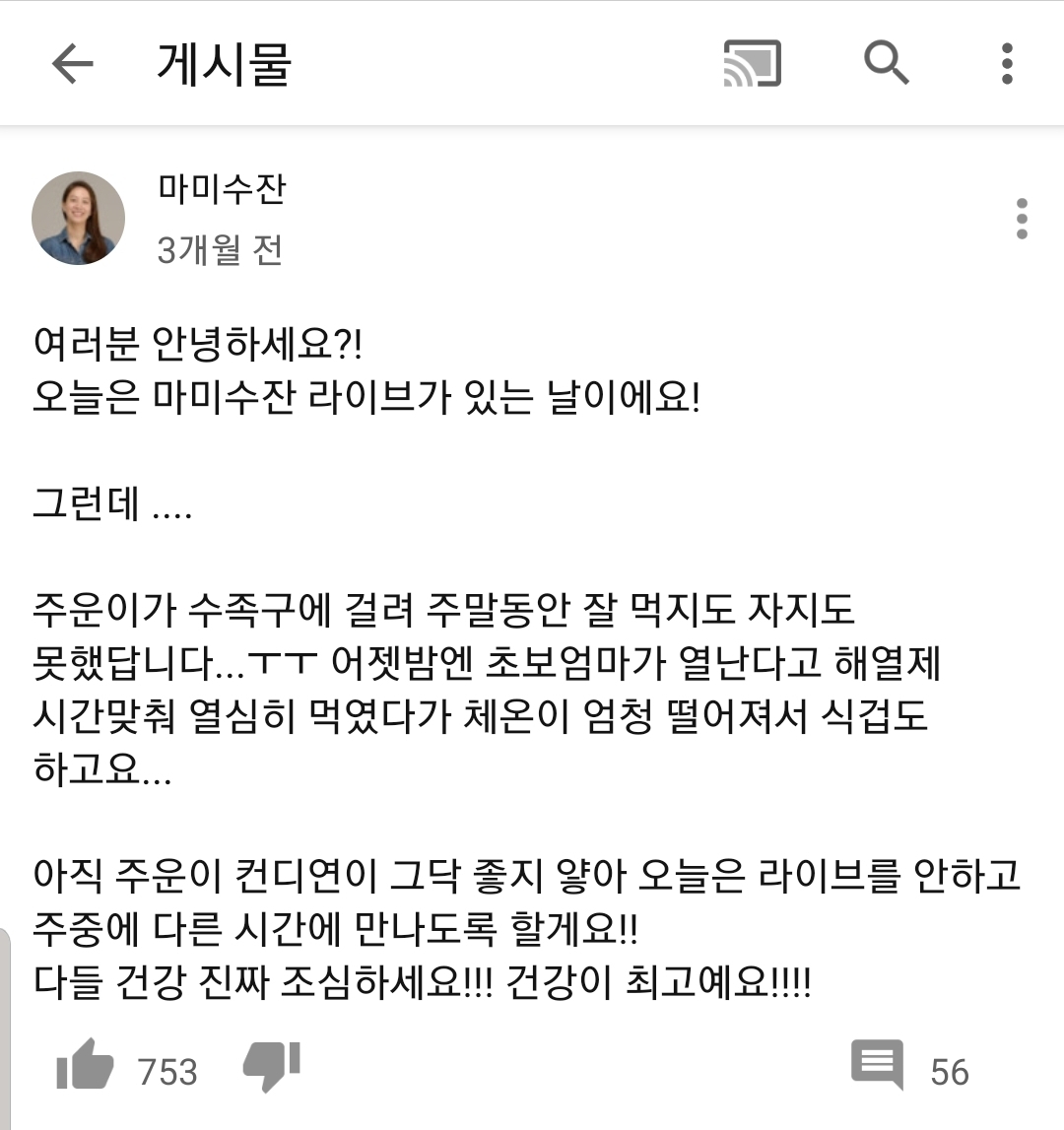Open the 56 comments on this post
The image size is (1064, 1130).
coord(878,1067)
